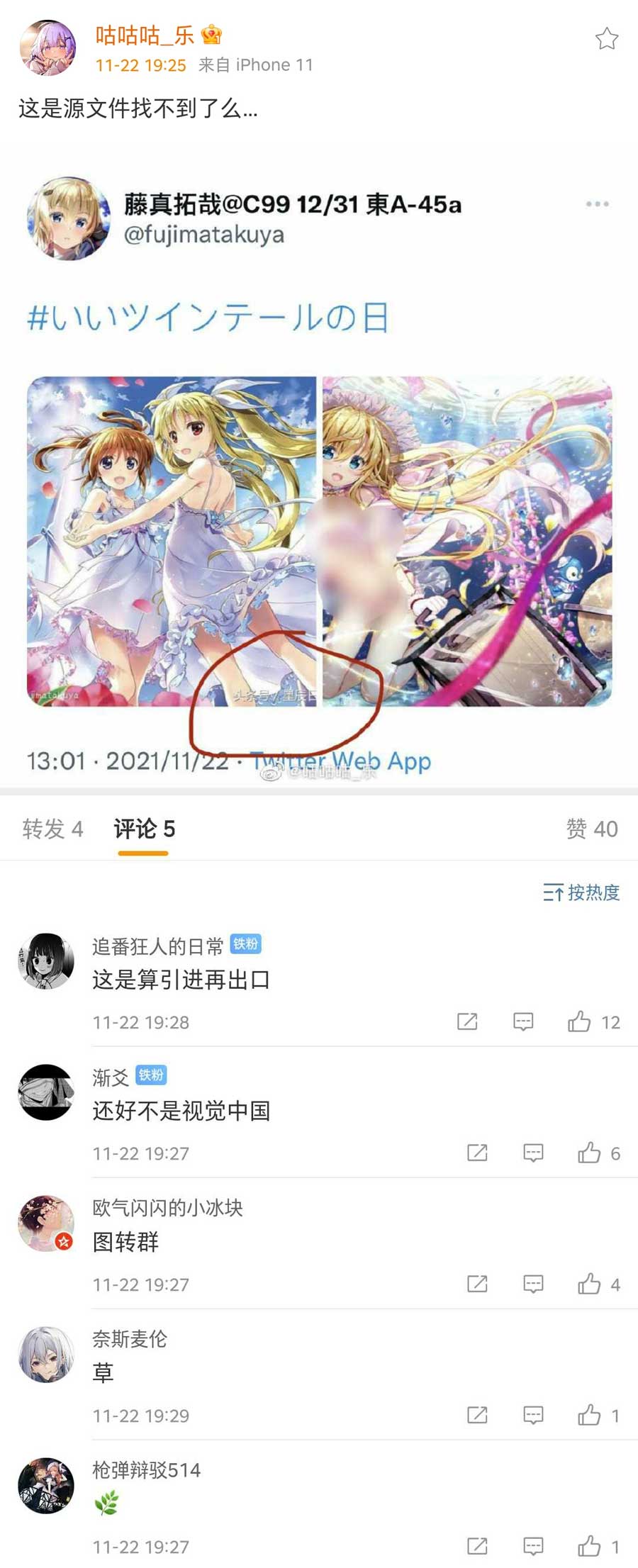View the 赞 40 likes list
Image resolution: width=638 pixels, height=1568 pixels.
click(591, 828)
